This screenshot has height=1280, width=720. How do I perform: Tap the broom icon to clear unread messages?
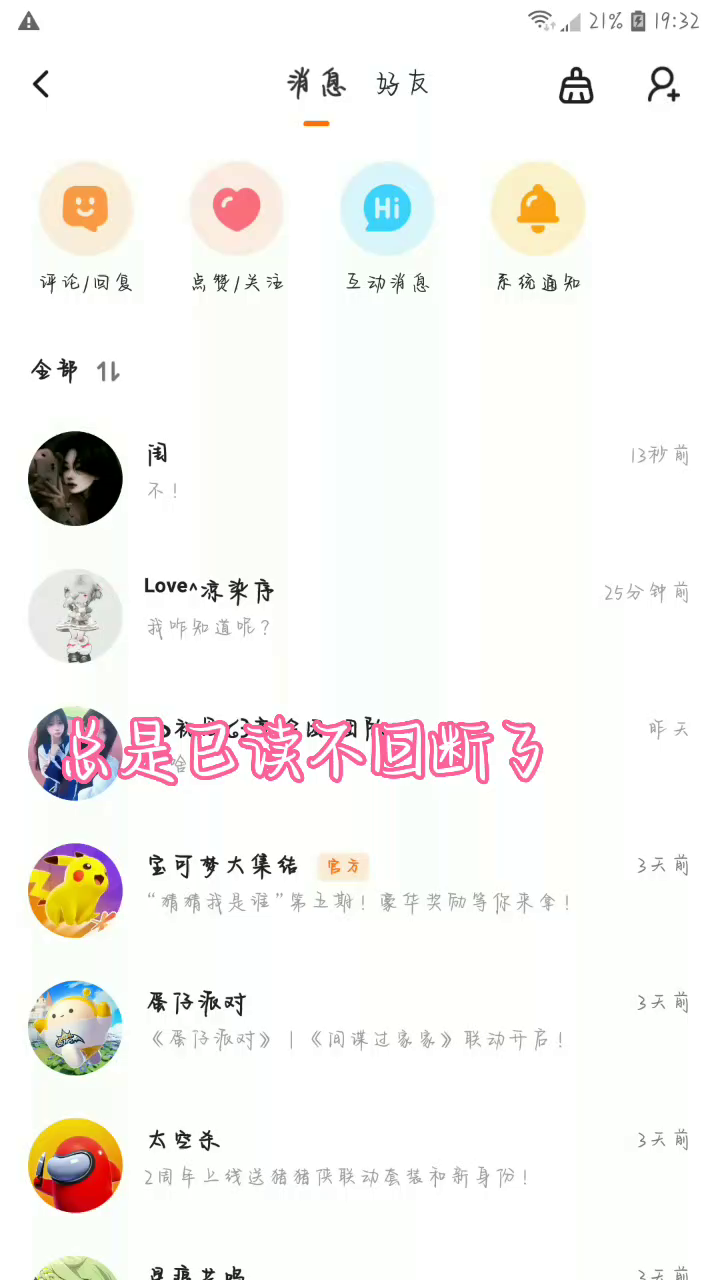tap(576, 86)
